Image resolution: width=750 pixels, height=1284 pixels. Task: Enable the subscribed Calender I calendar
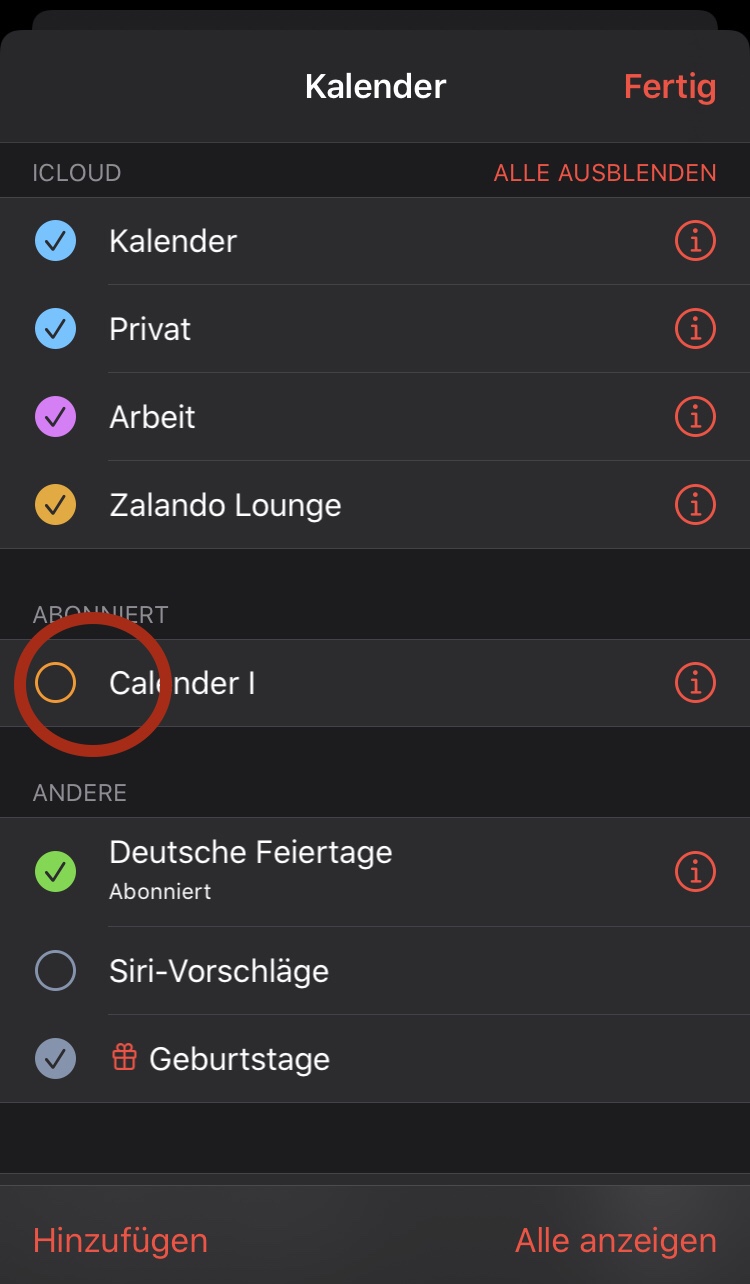[56, 683]
